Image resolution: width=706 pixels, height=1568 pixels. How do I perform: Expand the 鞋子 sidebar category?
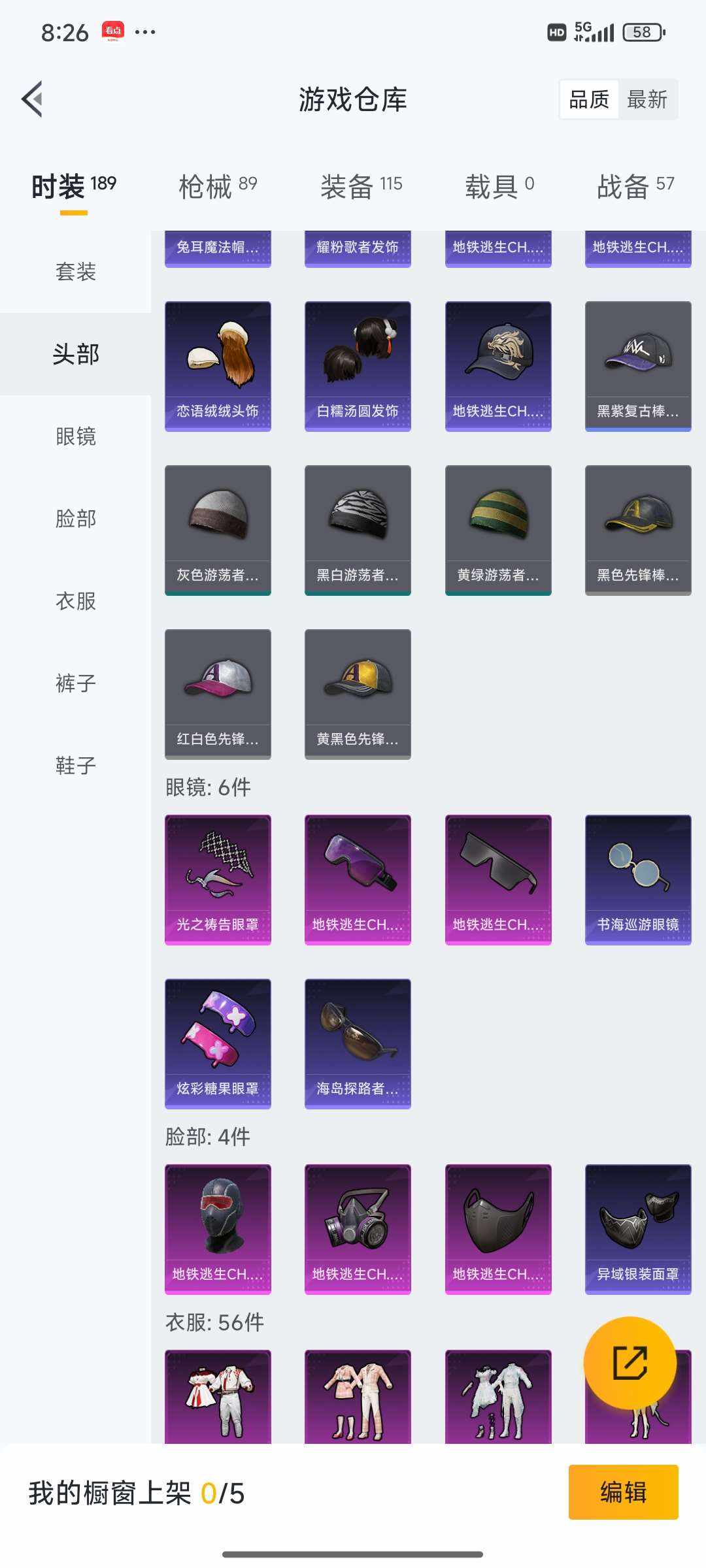coord(74,766)
